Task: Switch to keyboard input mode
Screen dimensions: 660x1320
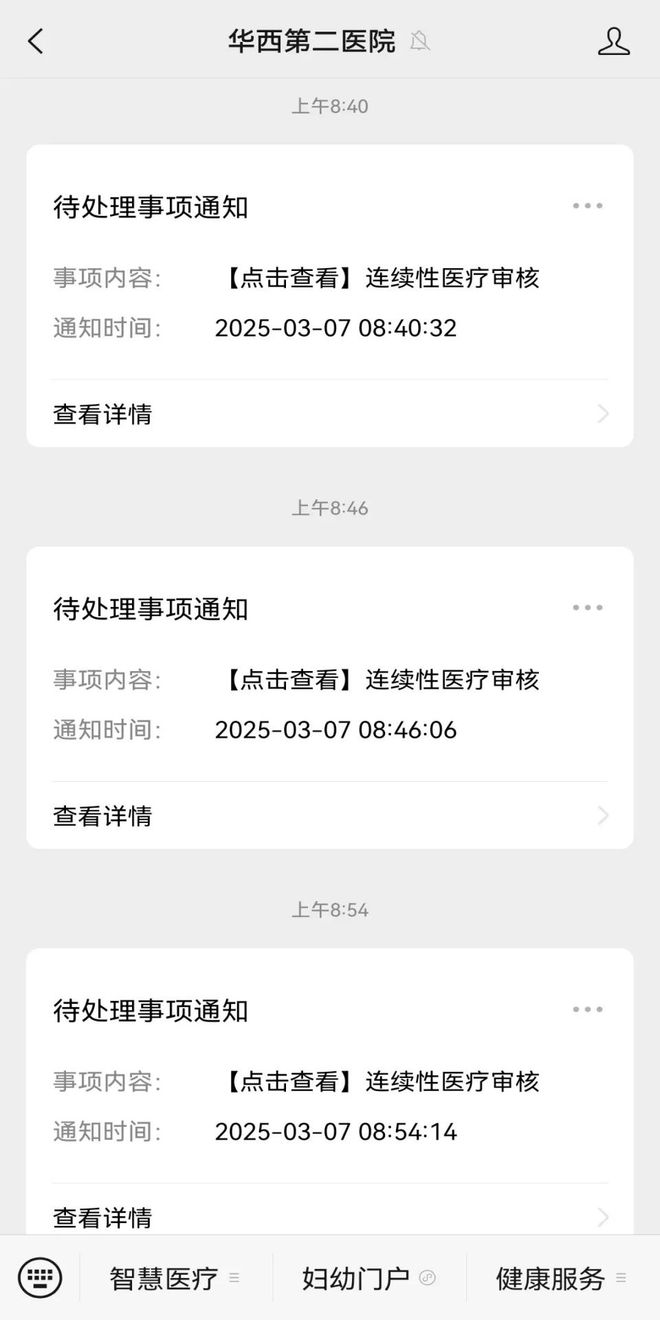Action: click(40, 1277)
